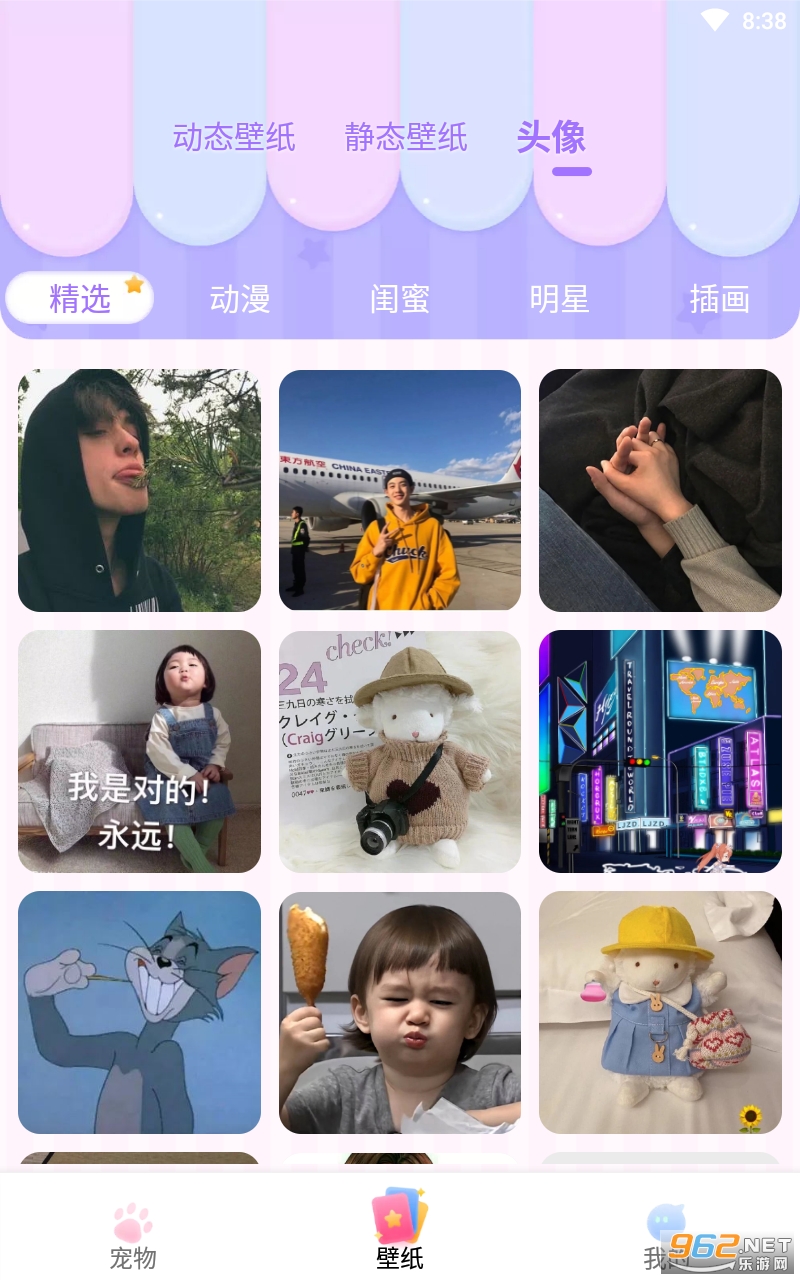The height and width of the screenshot is (1280, 800).
Task: Open the Tom cat cartoon avatar
Action: tap(139, 1012)
